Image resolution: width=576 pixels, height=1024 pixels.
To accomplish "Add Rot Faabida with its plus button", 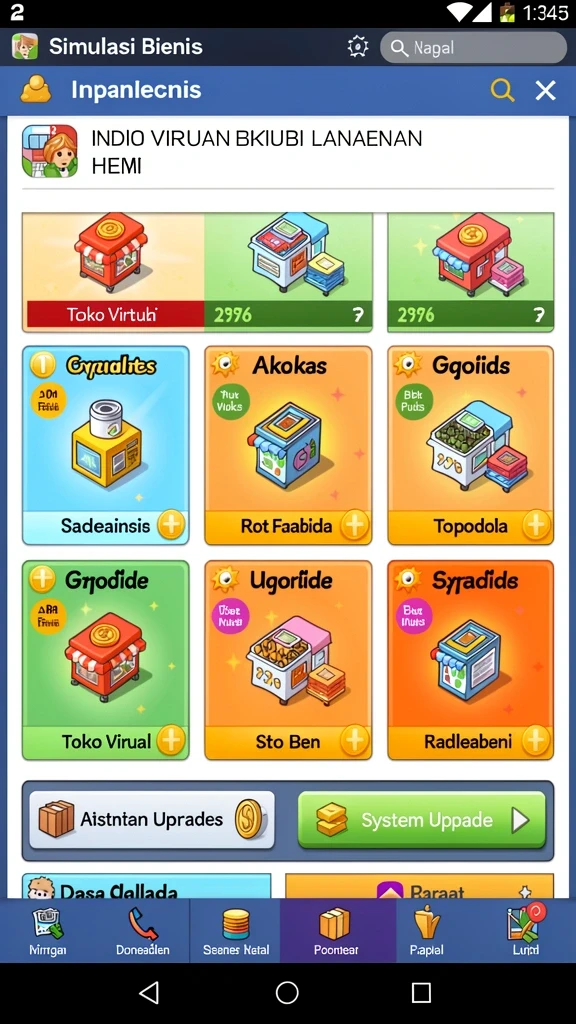I will [355, 525].
